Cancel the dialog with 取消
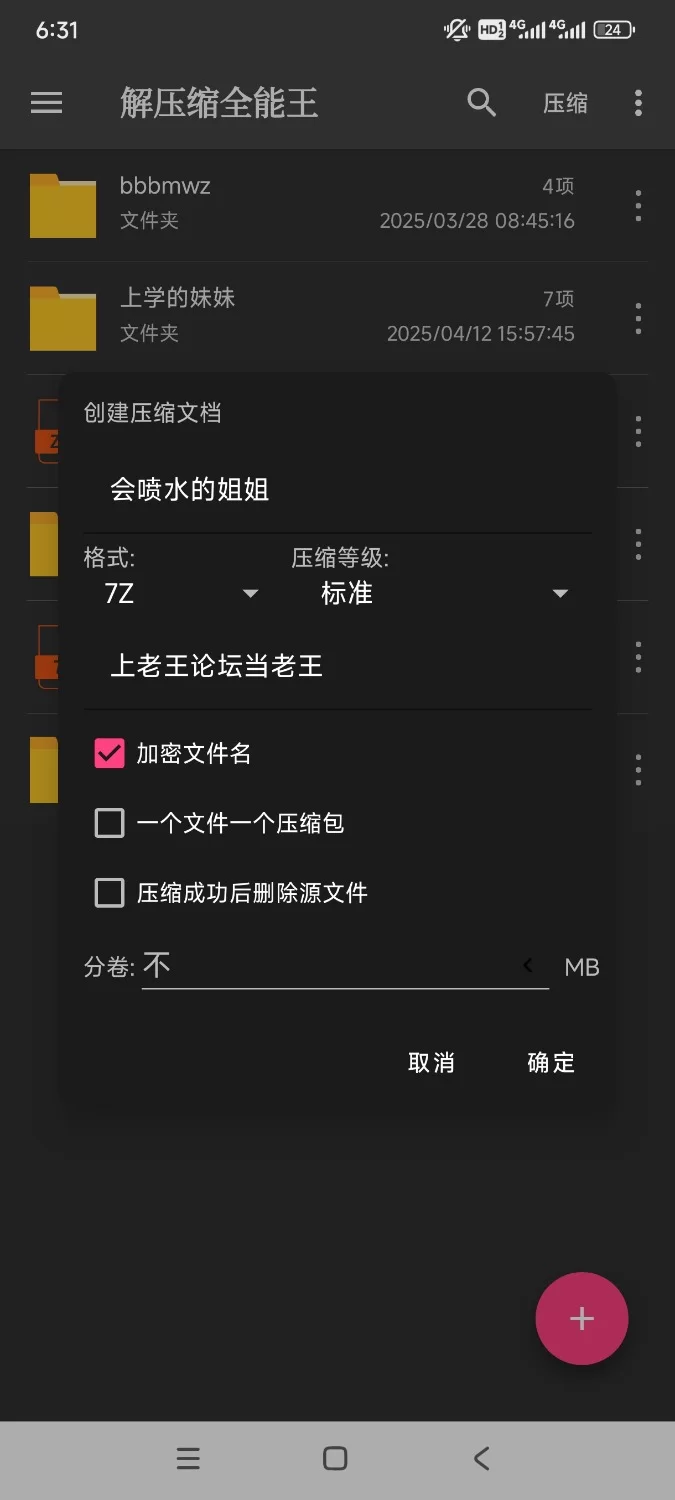Image resolution: width=675 pixels, height=1500 pixels. [431, 1062]
